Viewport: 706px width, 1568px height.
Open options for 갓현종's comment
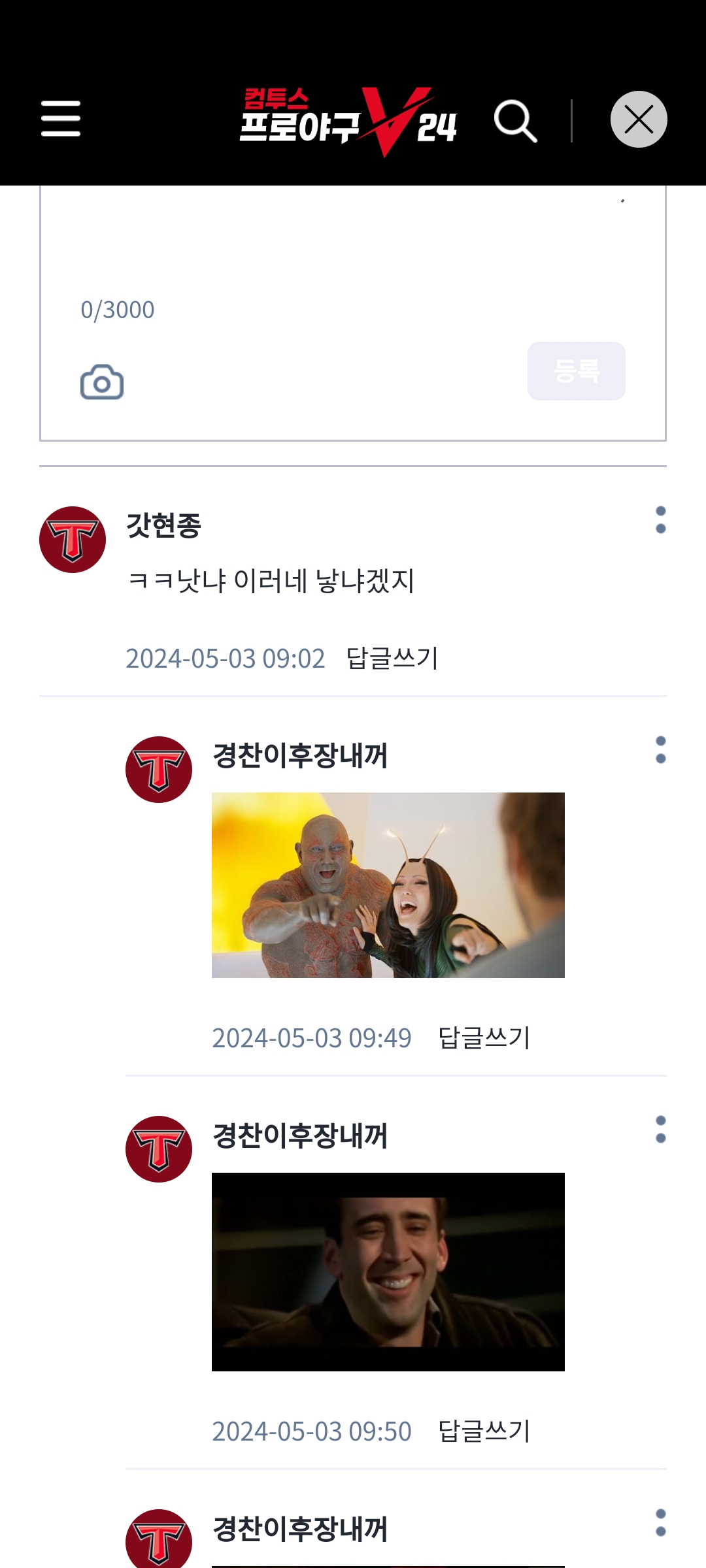[661, 520]
